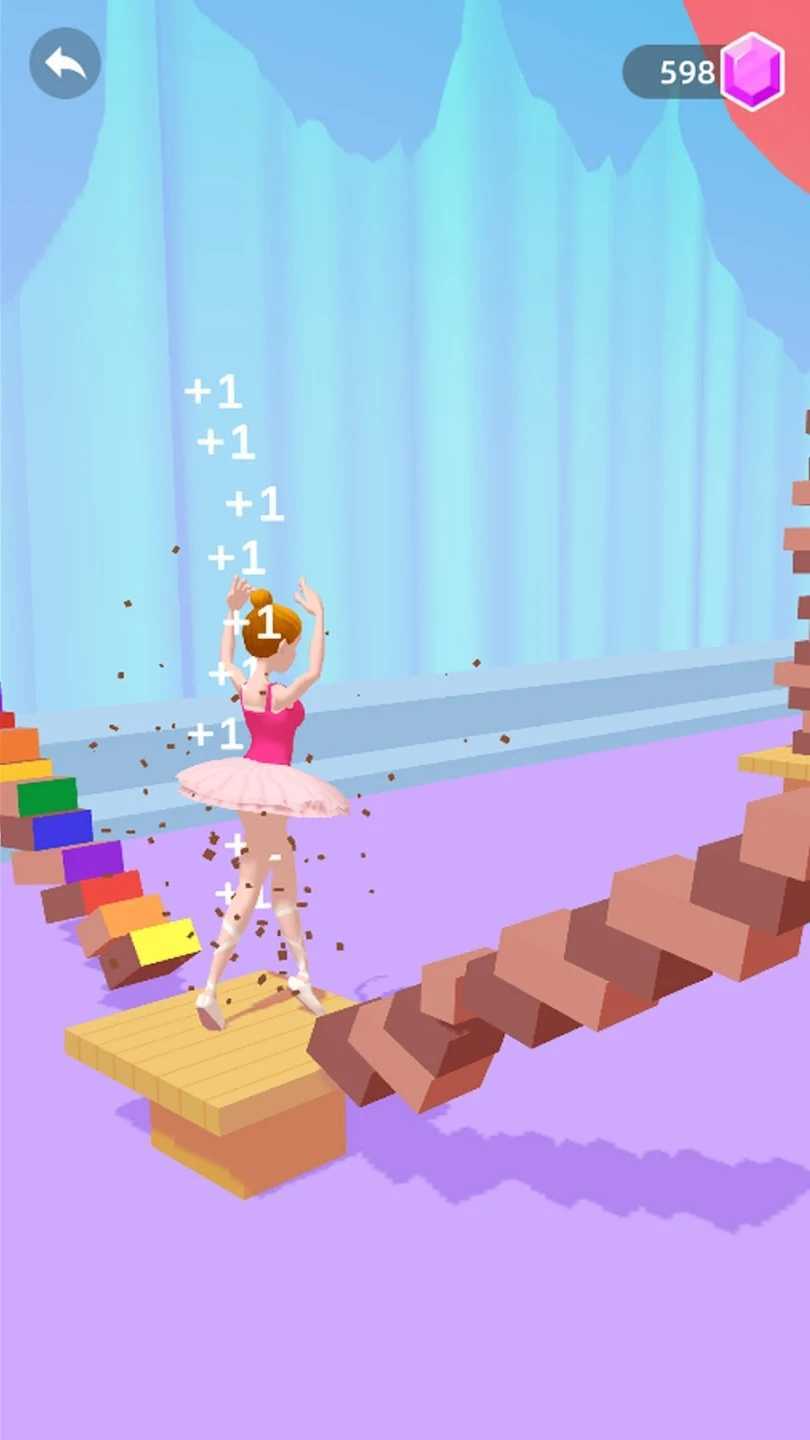Viewport: 810px width, 1440px height.
Task: Tap the back arrow button
Action: (x=65, y=63)
